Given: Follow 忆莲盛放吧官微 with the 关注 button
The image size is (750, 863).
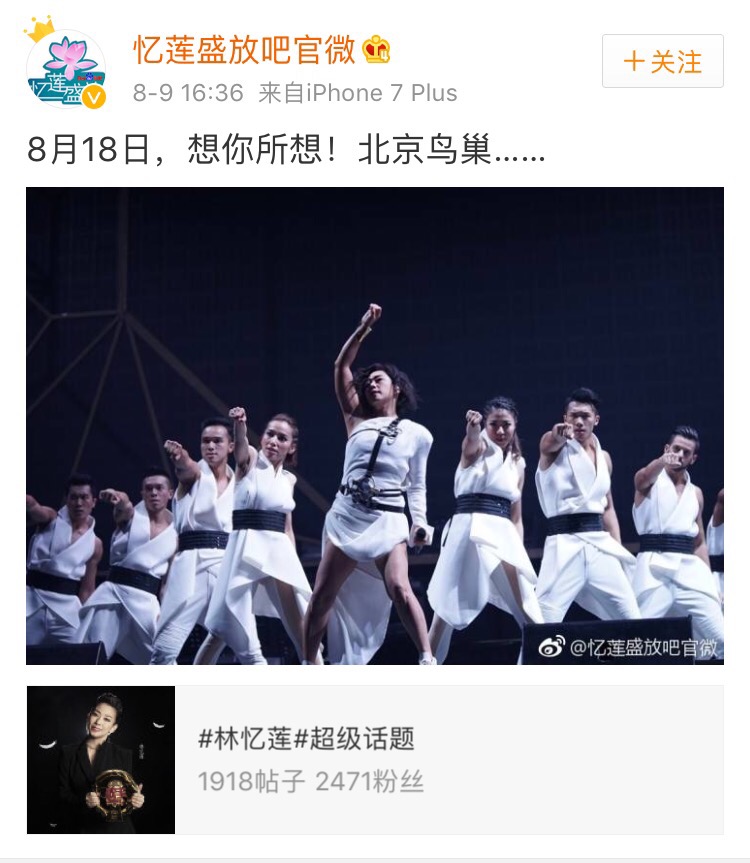Looking at the screenshot, I should tap(662, 61).
